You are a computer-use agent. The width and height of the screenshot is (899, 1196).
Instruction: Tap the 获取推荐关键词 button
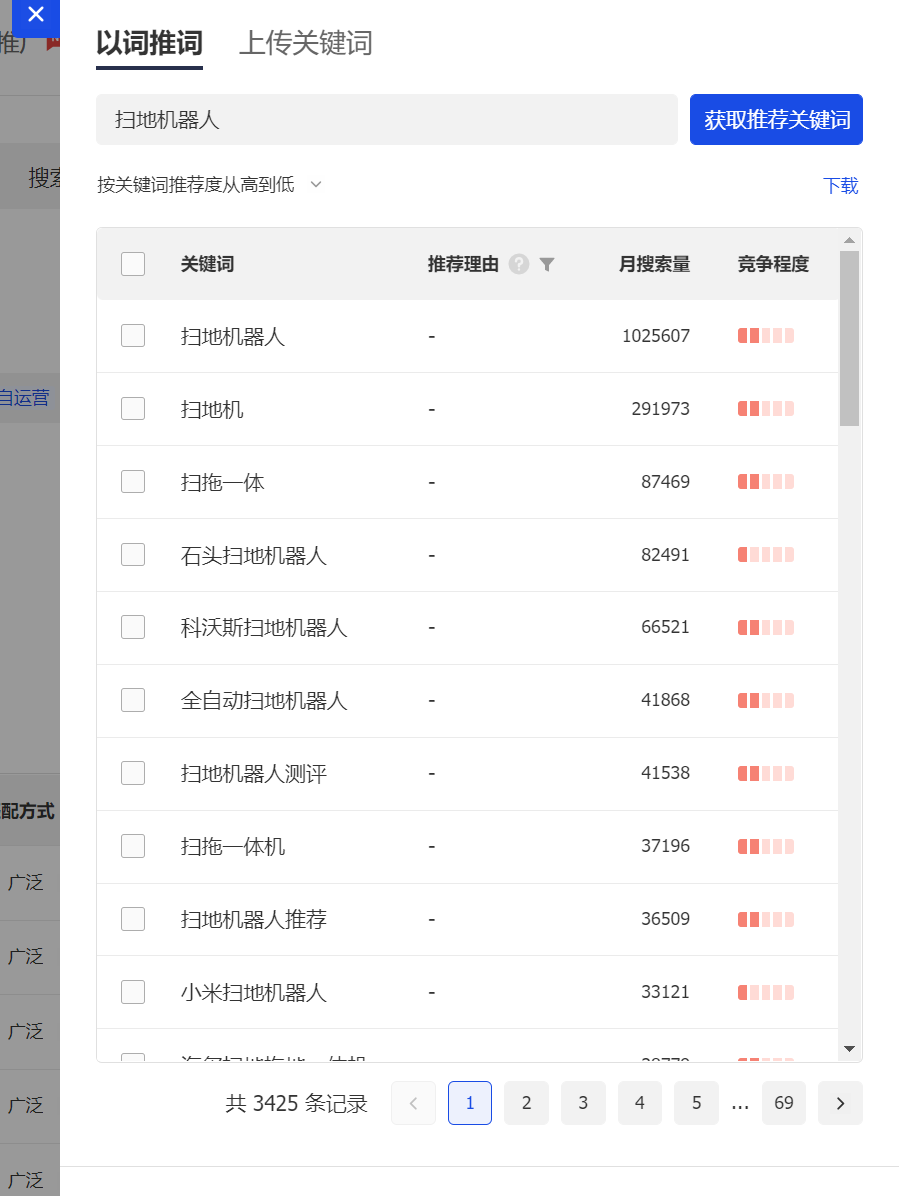pos(776,120)
